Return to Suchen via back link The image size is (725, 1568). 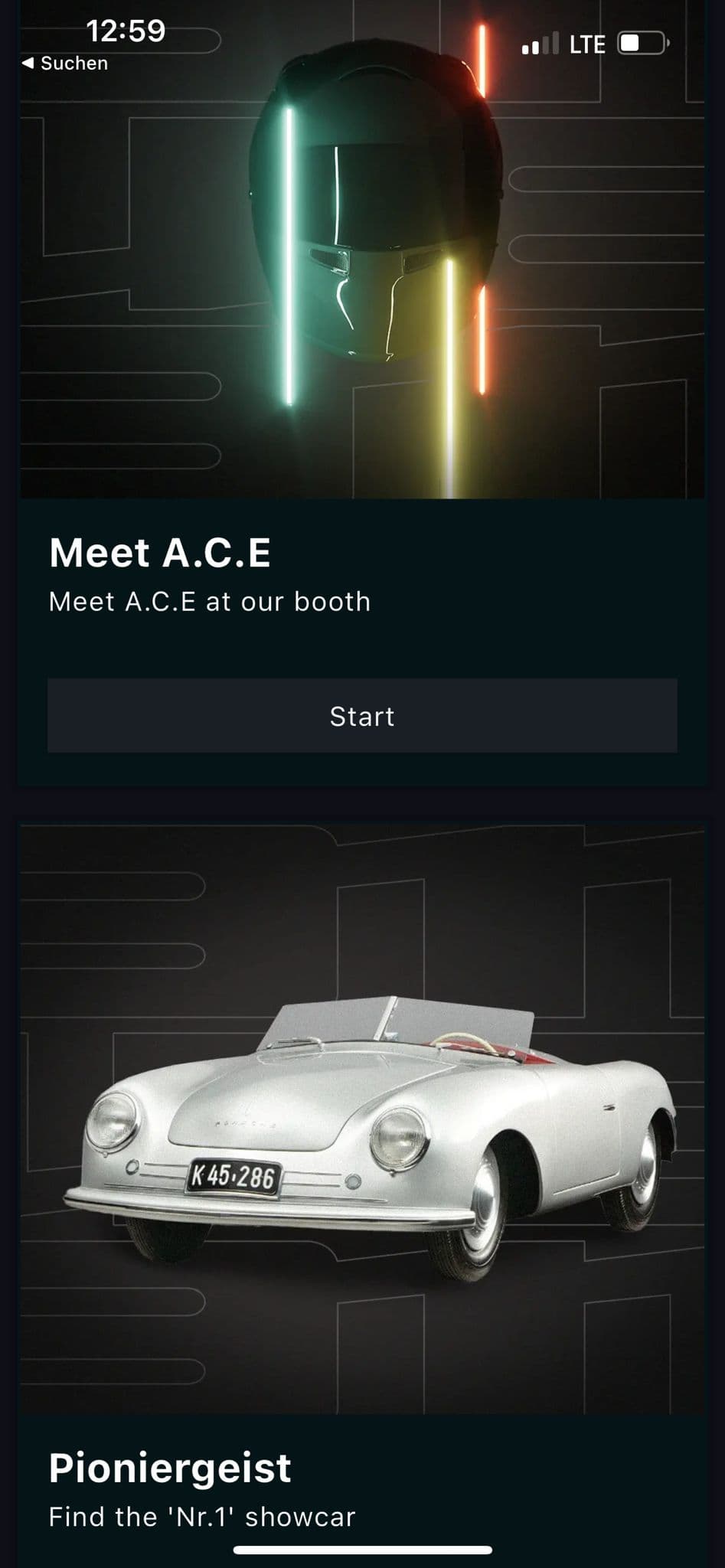[65, 64]
